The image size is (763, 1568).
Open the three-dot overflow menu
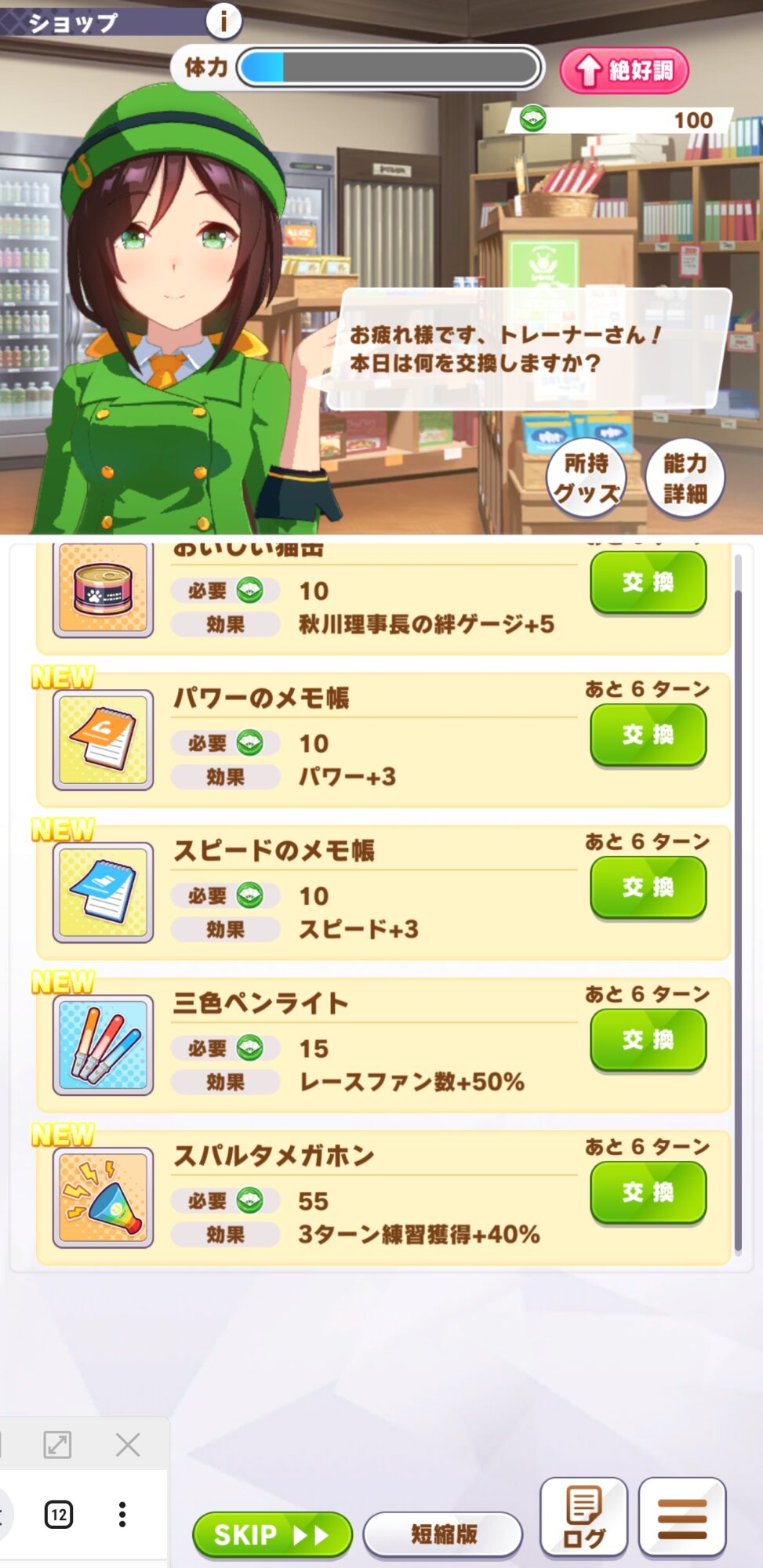point(122,1514)
